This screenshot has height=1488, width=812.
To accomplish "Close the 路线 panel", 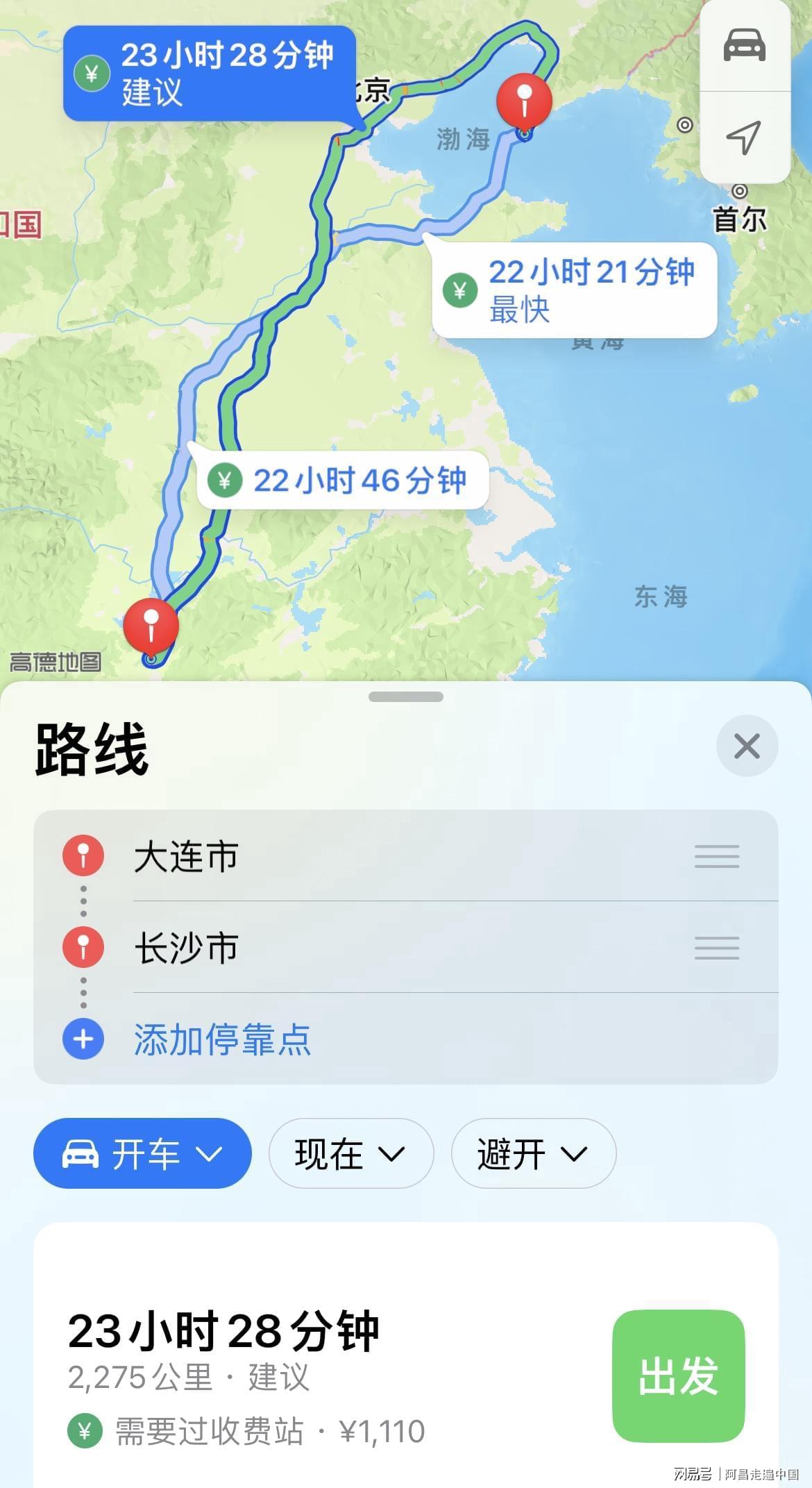I will pyautogui.click(x=747, y=746).
